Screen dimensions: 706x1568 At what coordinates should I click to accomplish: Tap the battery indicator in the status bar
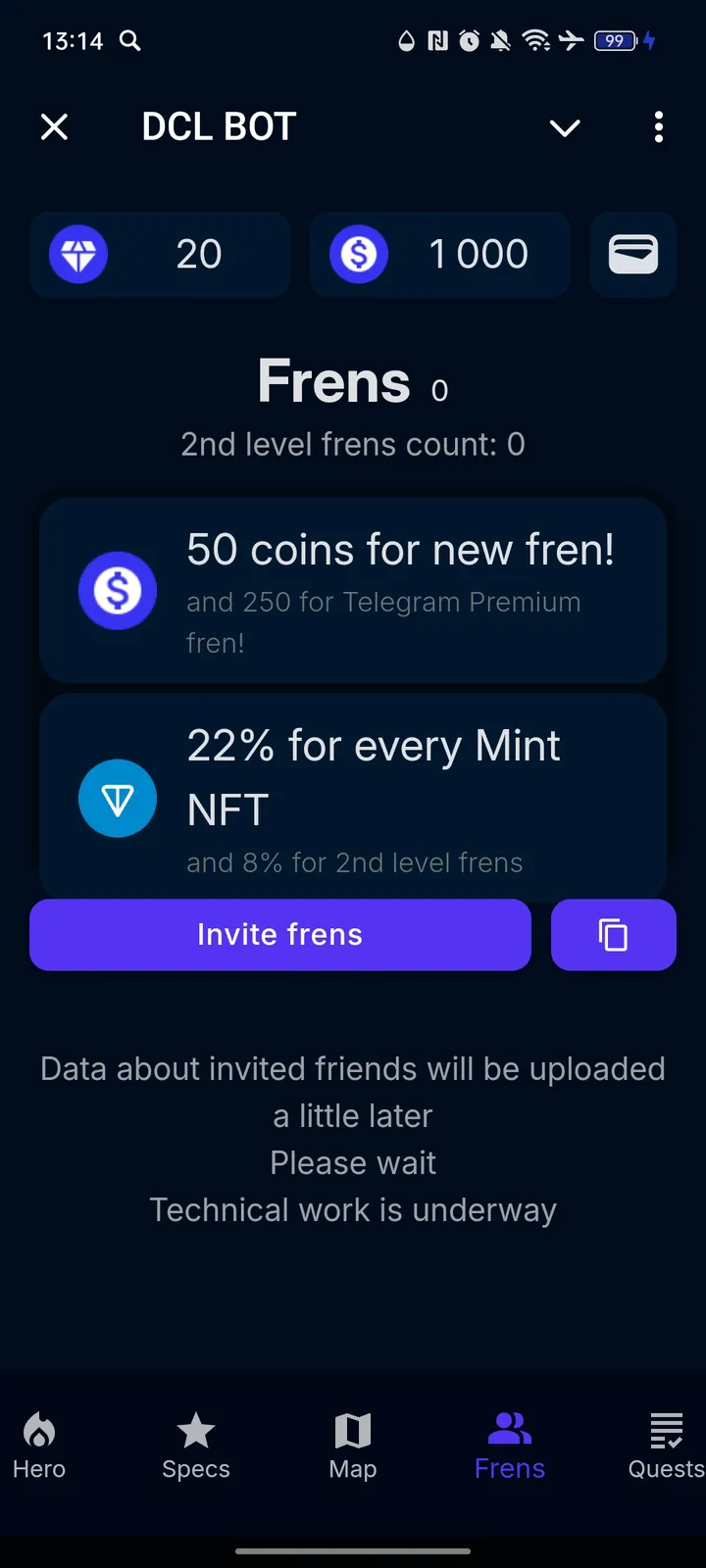point(613,41)
